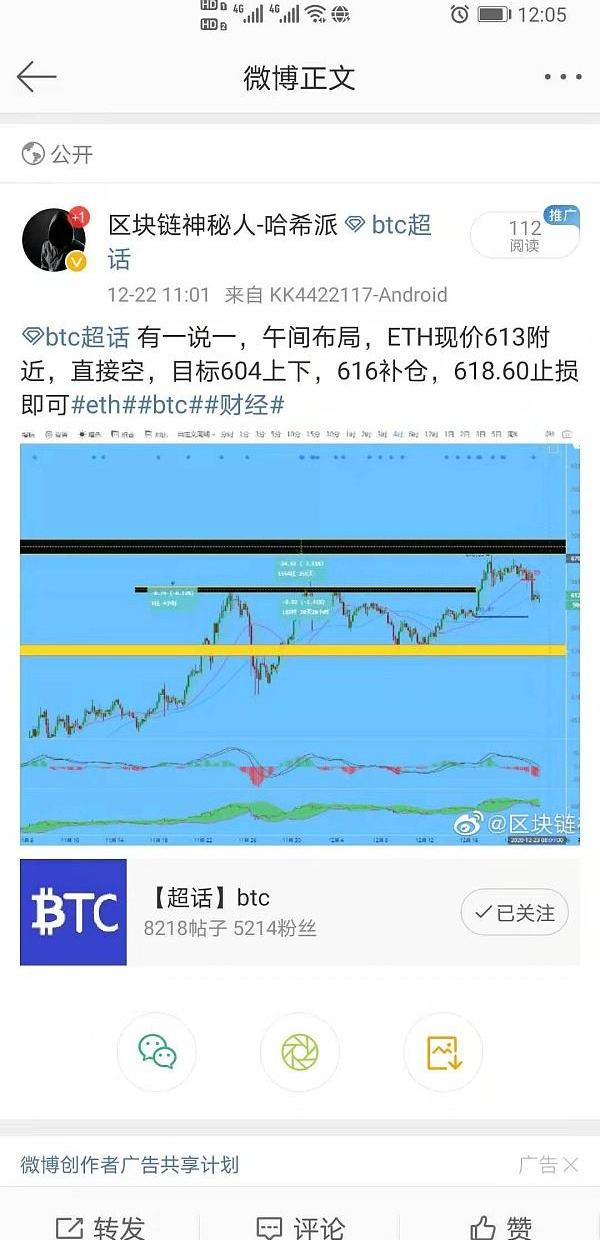Save the post as an image
The image size is (600, 1240).
pos(443,1051)
